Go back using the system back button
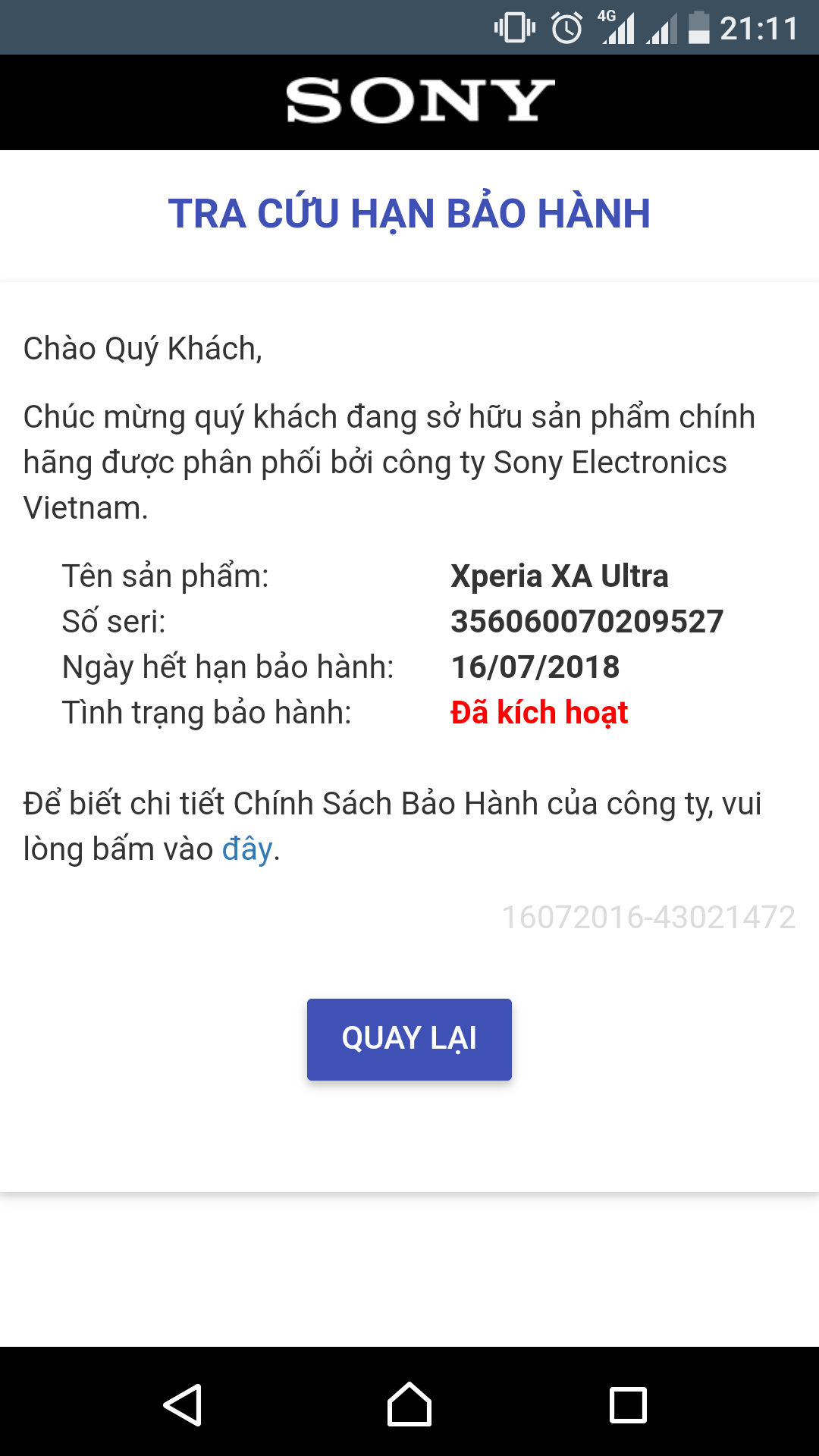This screenshot has height=1456, width=819. 182,1404
